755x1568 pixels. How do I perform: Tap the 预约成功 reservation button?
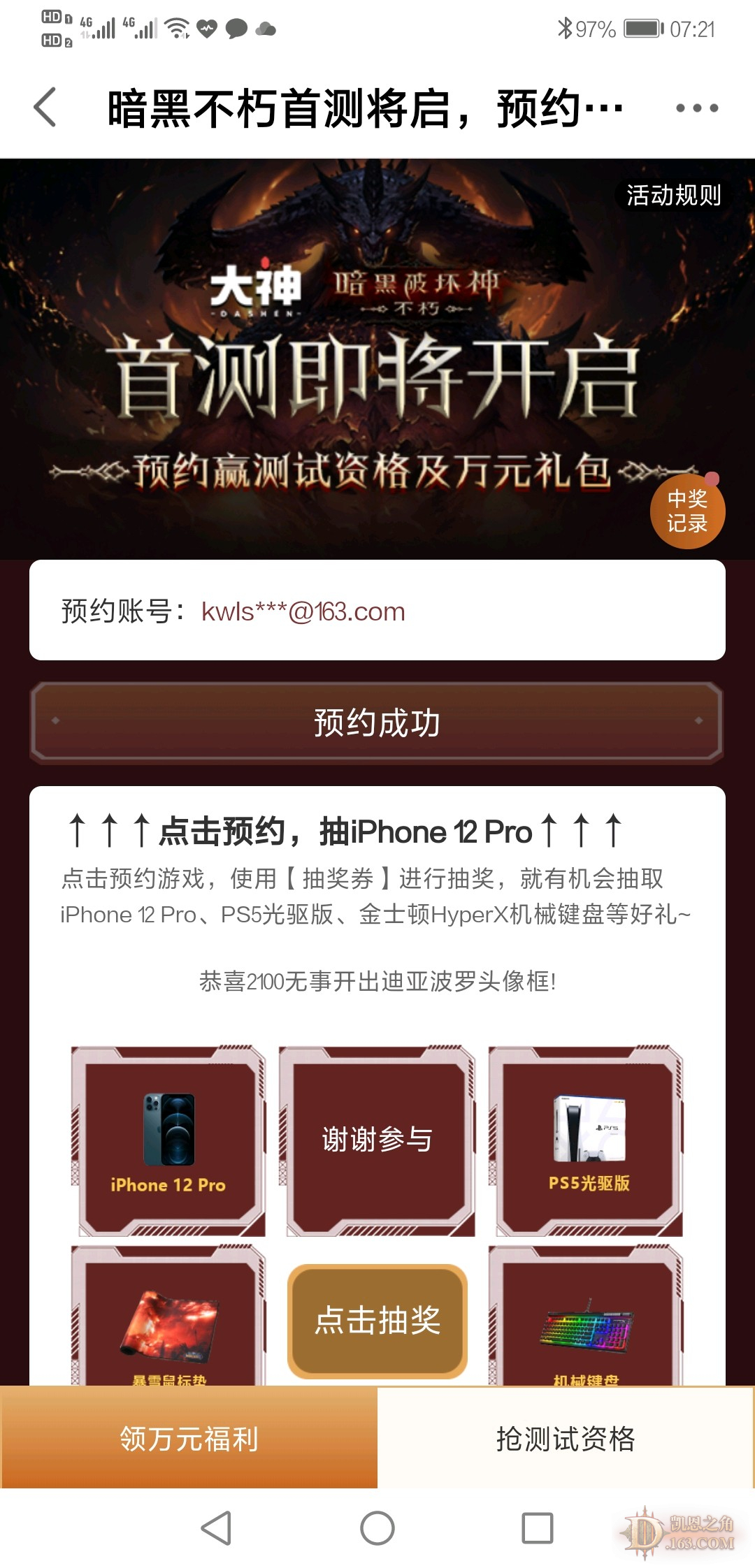(x=377, y=723)
